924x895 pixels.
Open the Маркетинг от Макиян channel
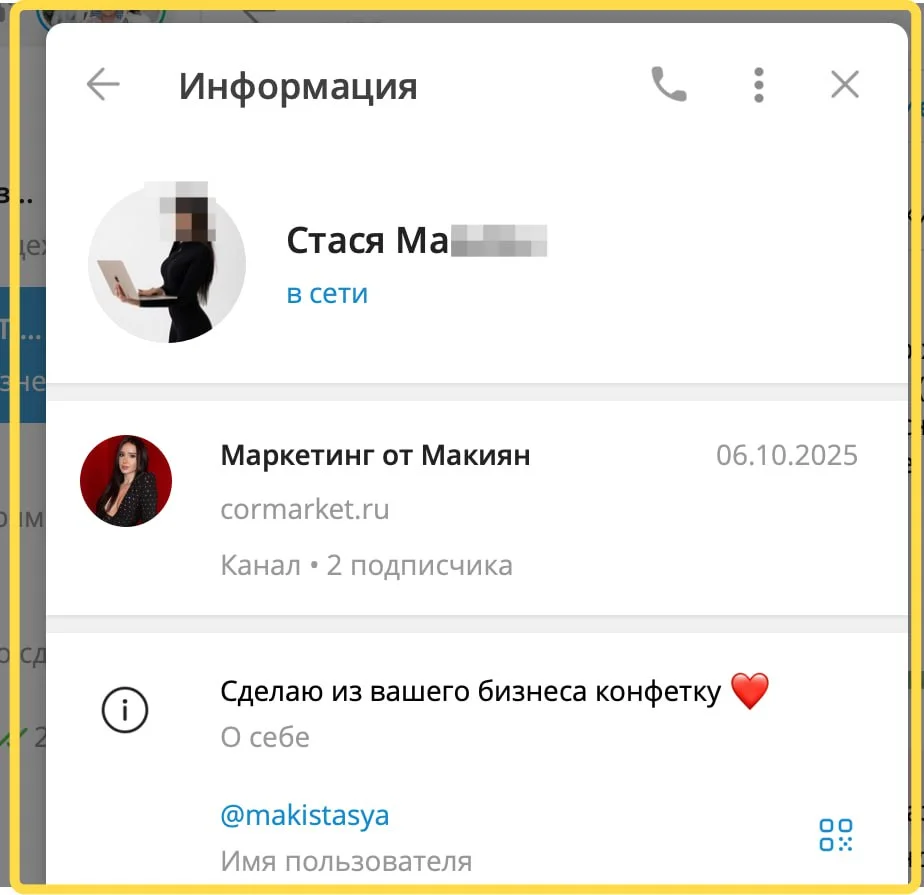tap(375, 457)
